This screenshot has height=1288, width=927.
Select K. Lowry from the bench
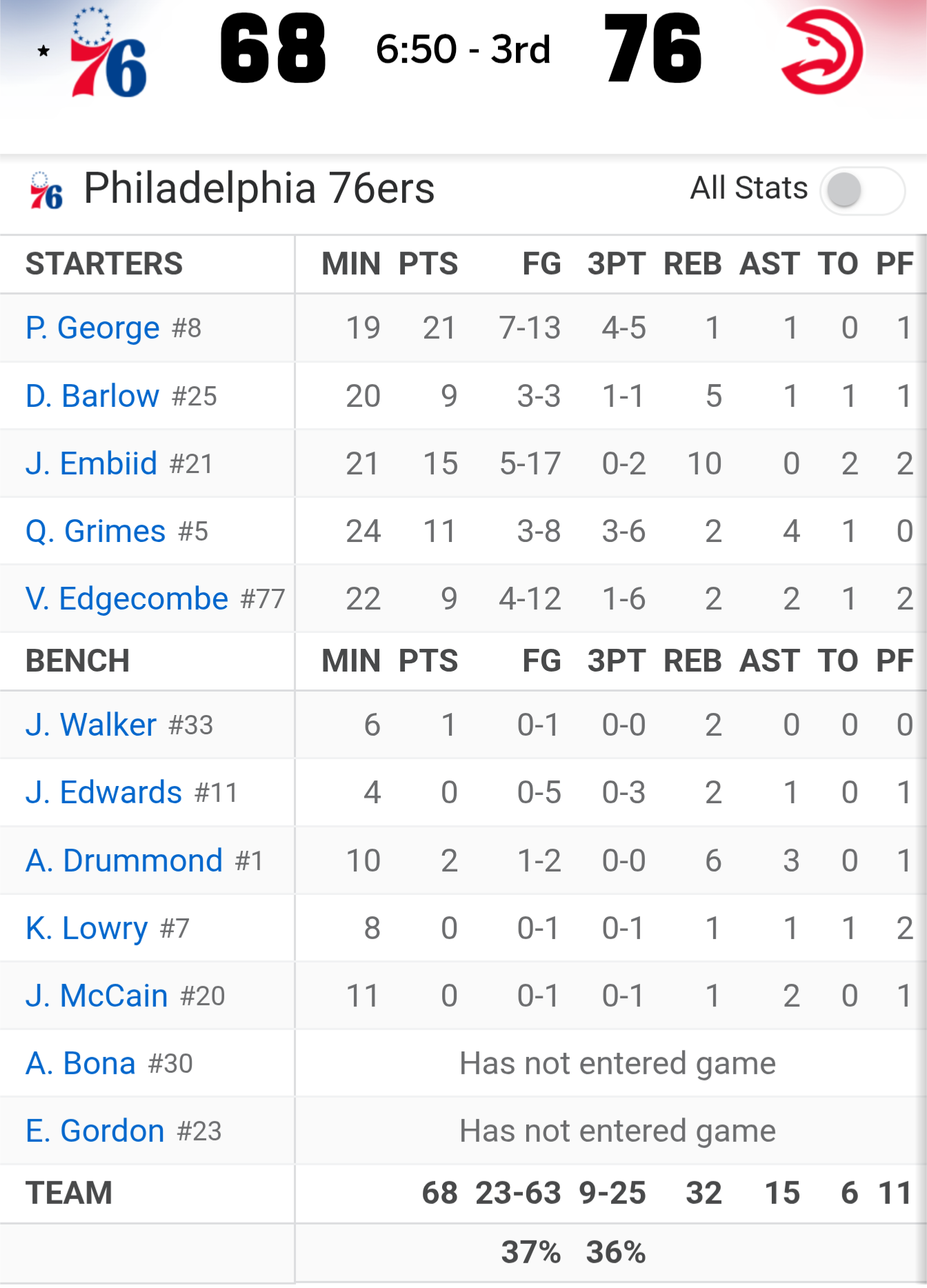(87, 929)
